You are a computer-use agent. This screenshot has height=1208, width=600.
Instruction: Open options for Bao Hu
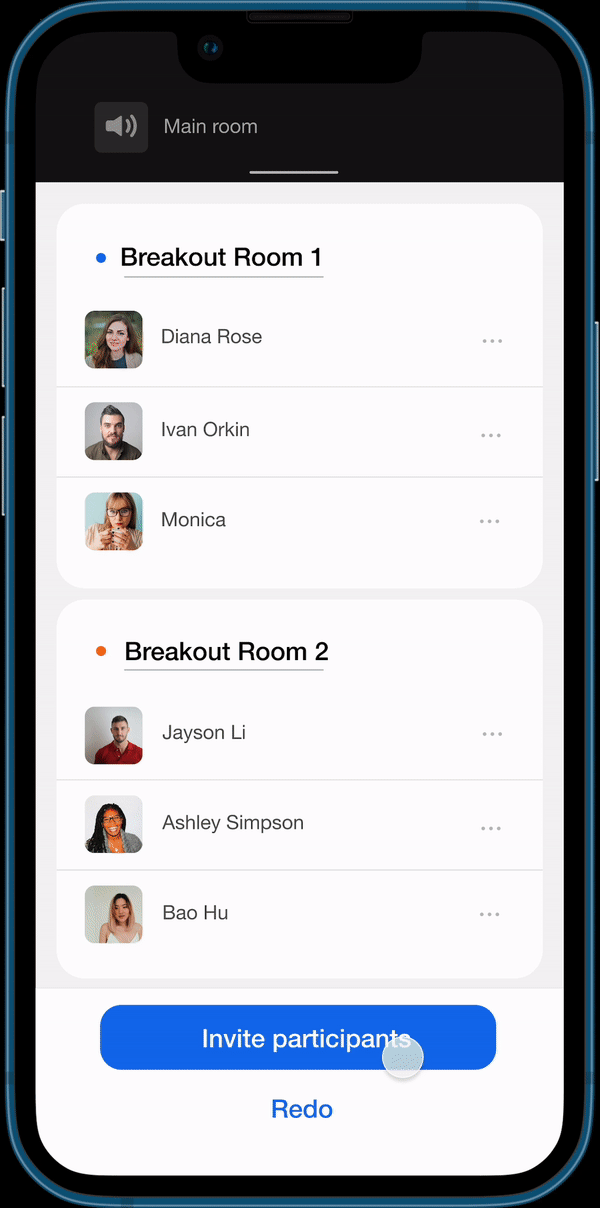[489, 914]
